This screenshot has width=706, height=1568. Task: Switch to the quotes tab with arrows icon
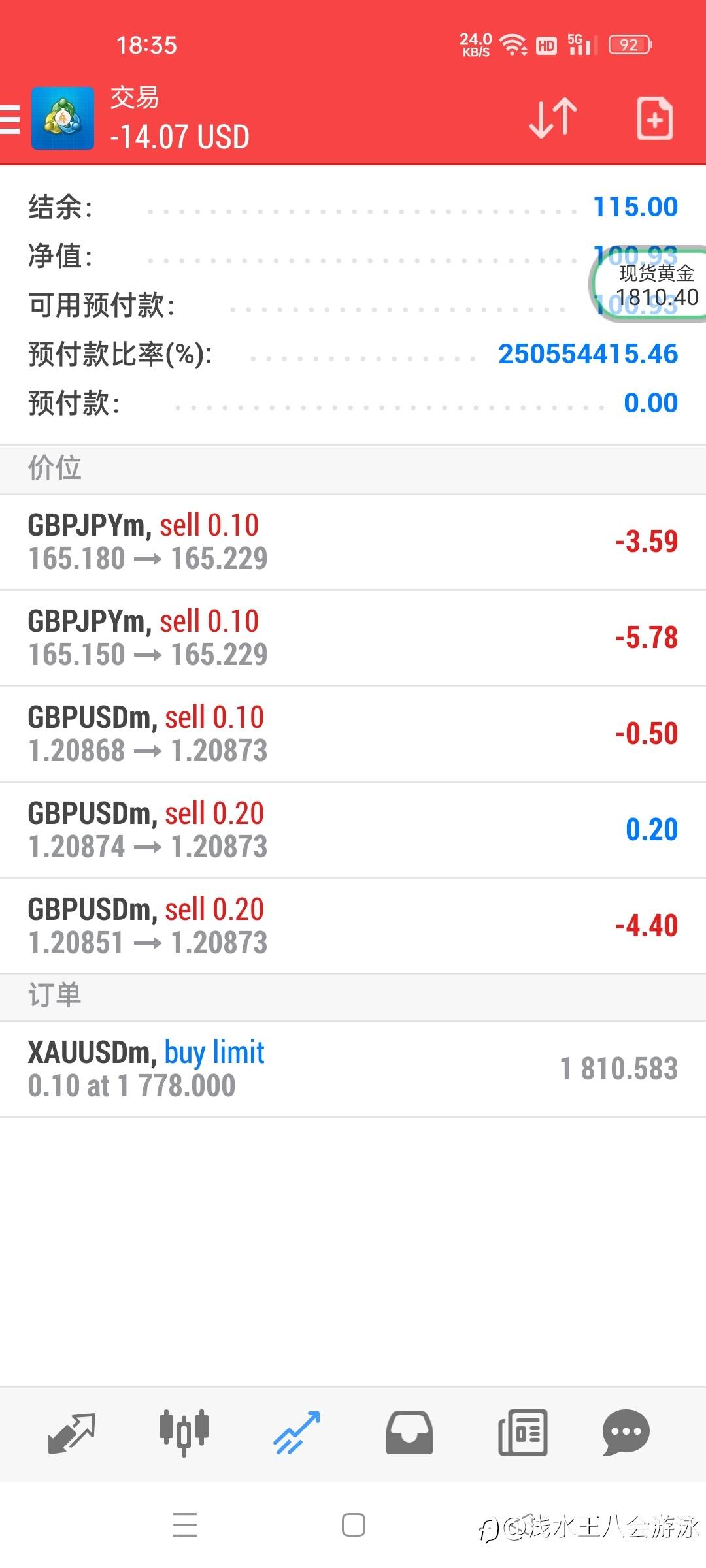tap(72, 1433)
